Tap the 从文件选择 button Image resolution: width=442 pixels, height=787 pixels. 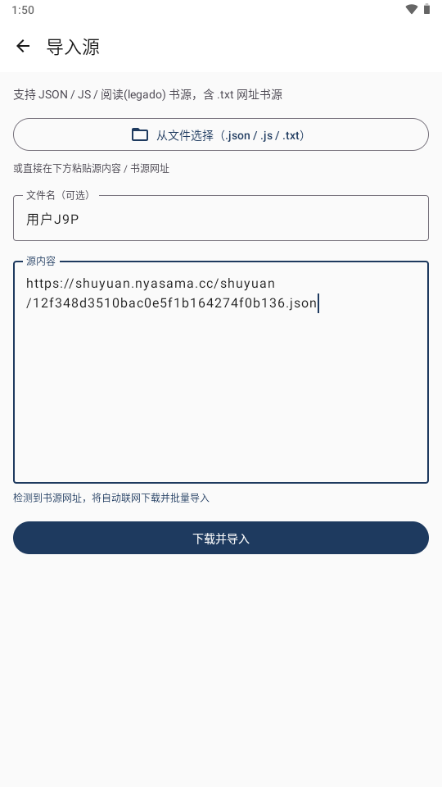pyautogui.click(x=221, y=135)
